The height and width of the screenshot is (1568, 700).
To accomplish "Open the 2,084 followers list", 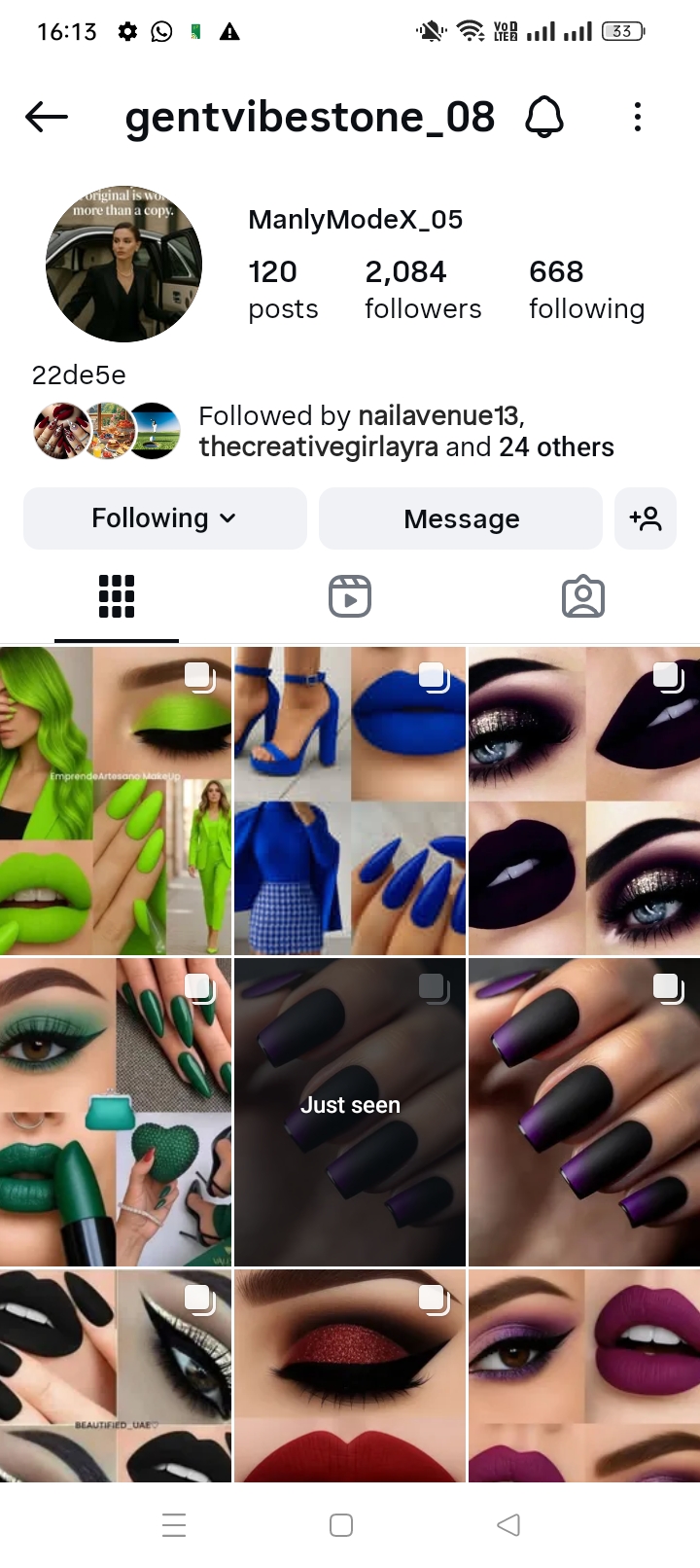I will (x=423, y=289).
